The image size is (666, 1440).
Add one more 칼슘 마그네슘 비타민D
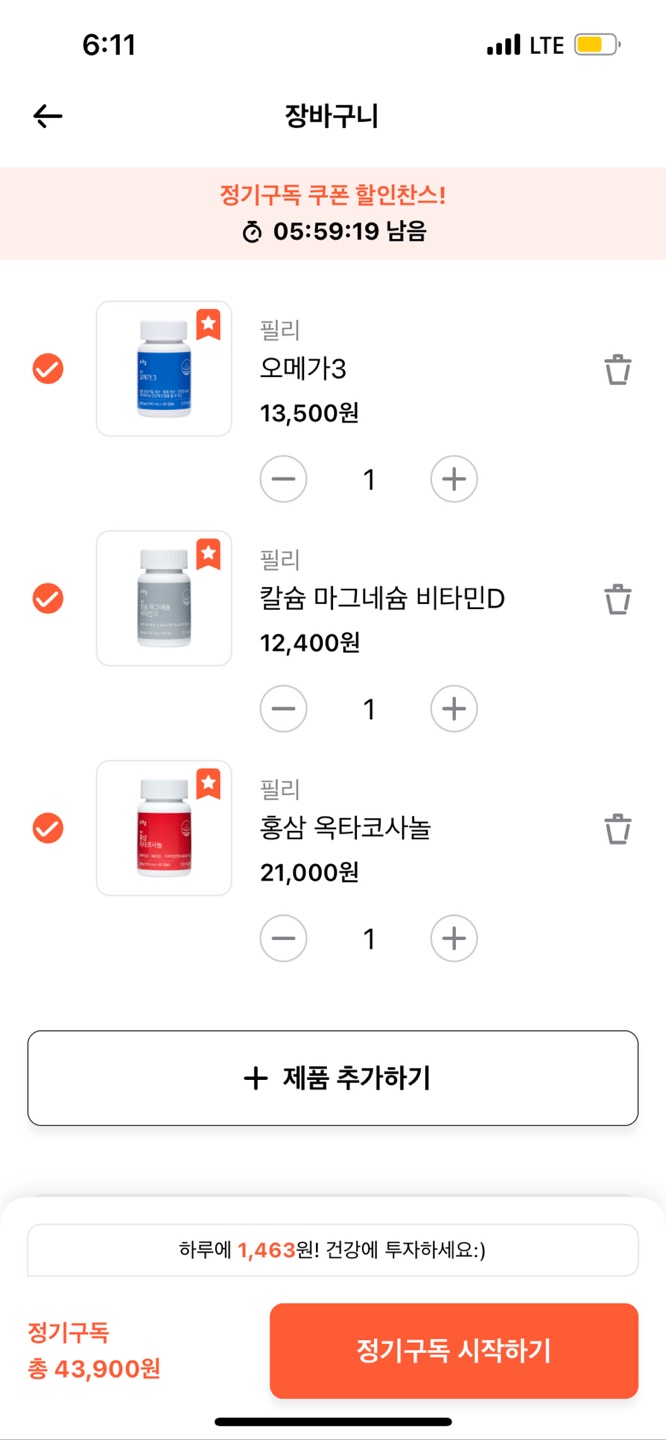pos(454,709)
